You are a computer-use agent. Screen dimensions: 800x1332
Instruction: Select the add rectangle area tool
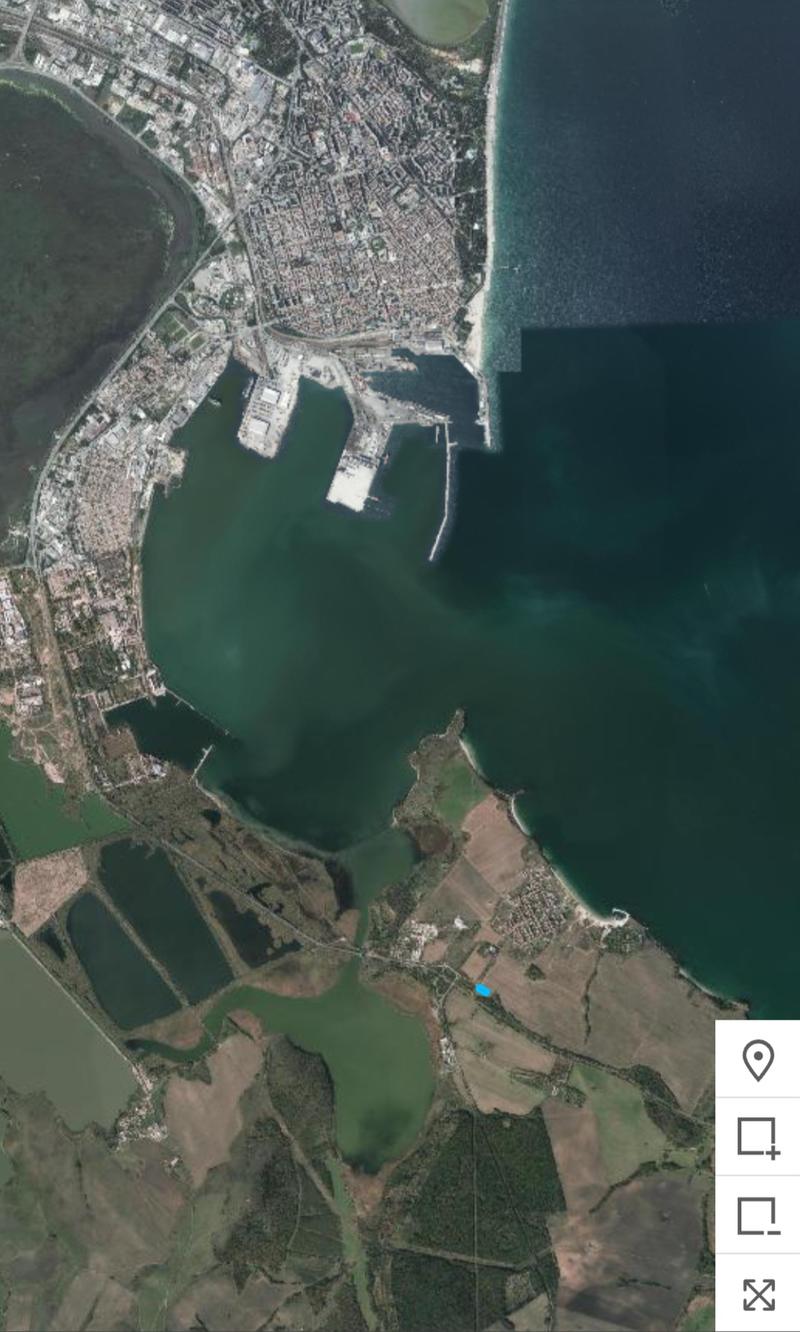(758, 1137)
